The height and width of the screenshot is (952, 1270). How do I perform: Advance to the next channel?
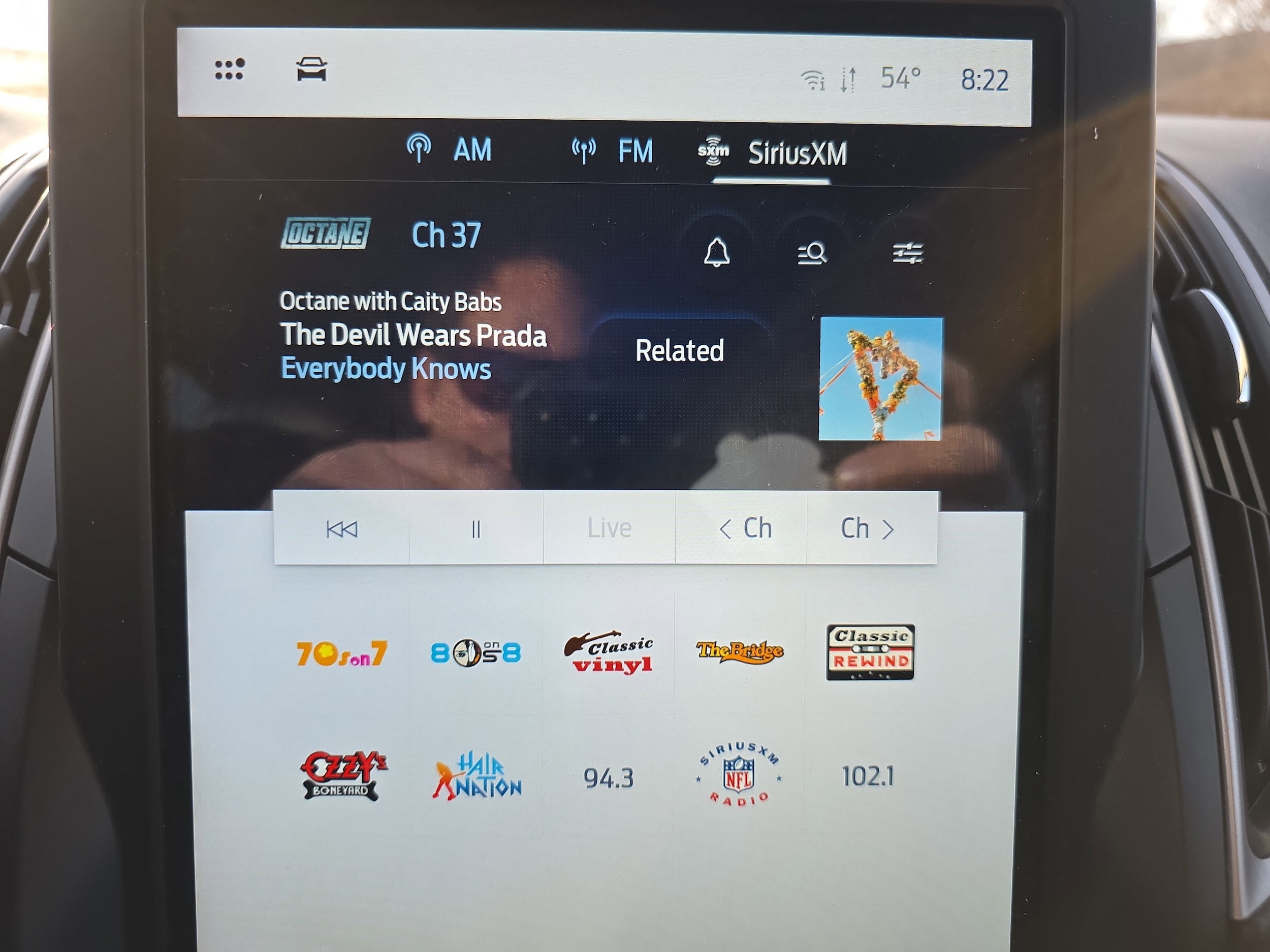click(868, 529)
